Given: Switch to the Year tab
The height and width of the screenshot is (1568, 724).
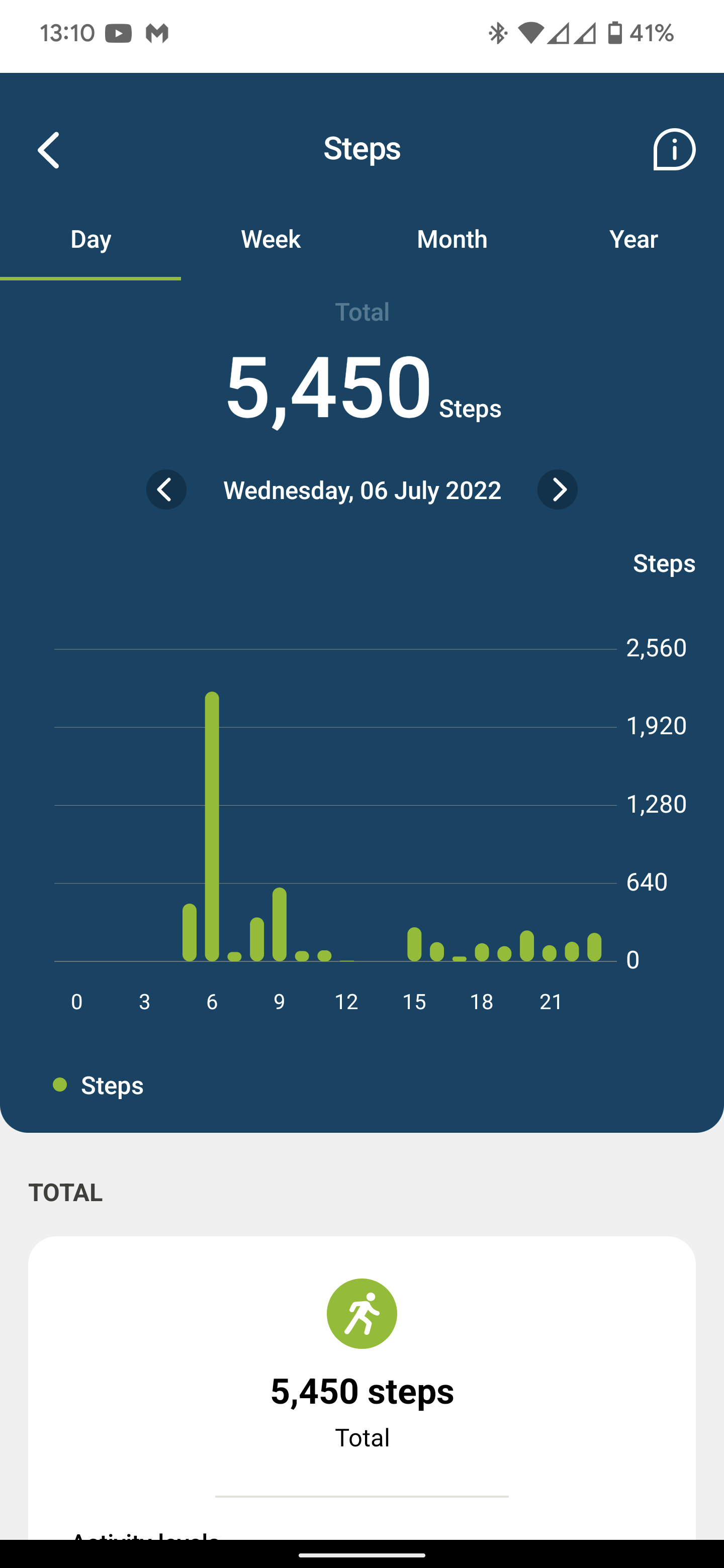Looking at the screenshot, I should pyautogui.click(x=633, y=239).
